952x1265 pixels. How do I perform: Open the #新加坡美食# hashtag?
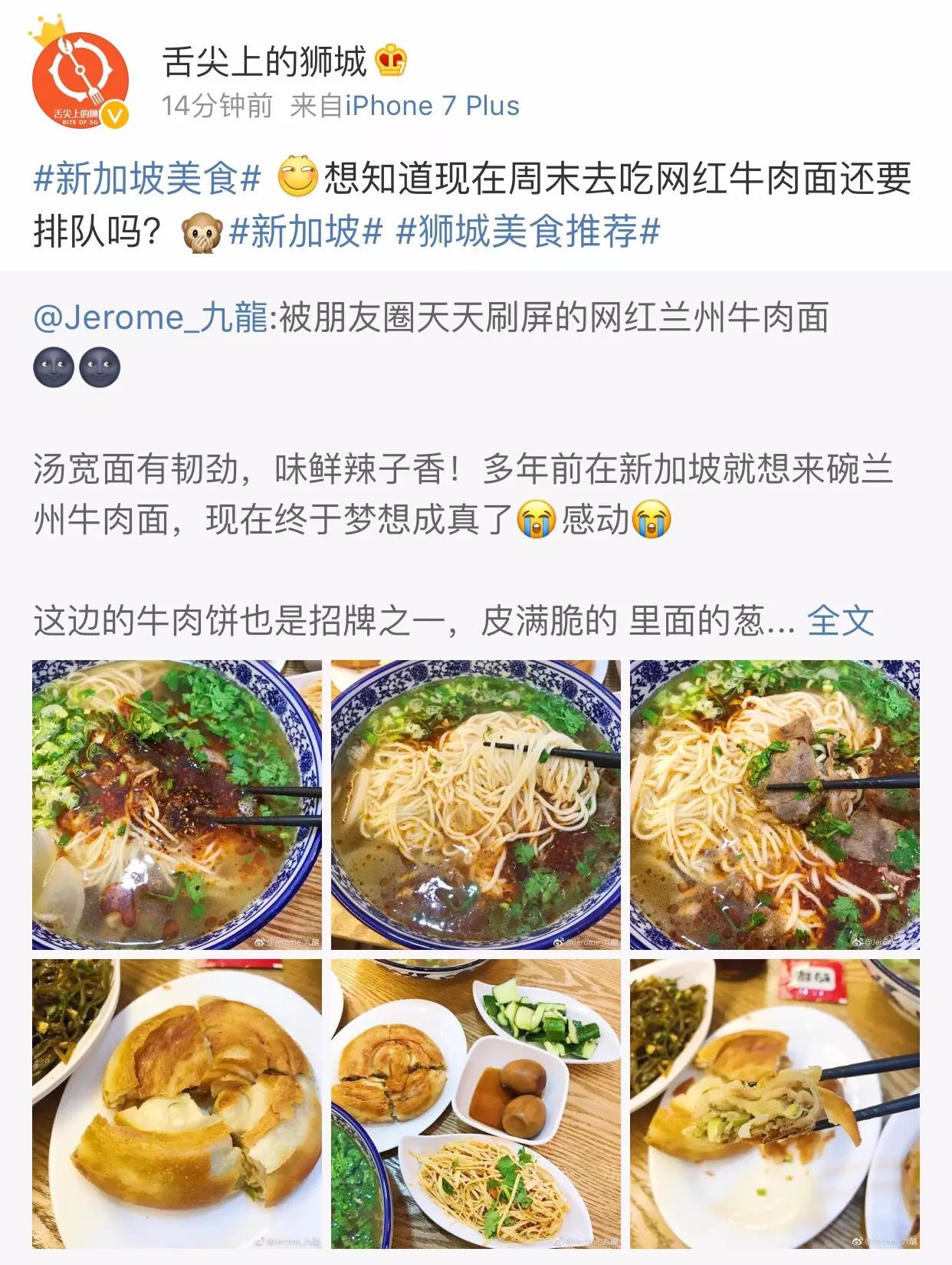click(147, 179)
